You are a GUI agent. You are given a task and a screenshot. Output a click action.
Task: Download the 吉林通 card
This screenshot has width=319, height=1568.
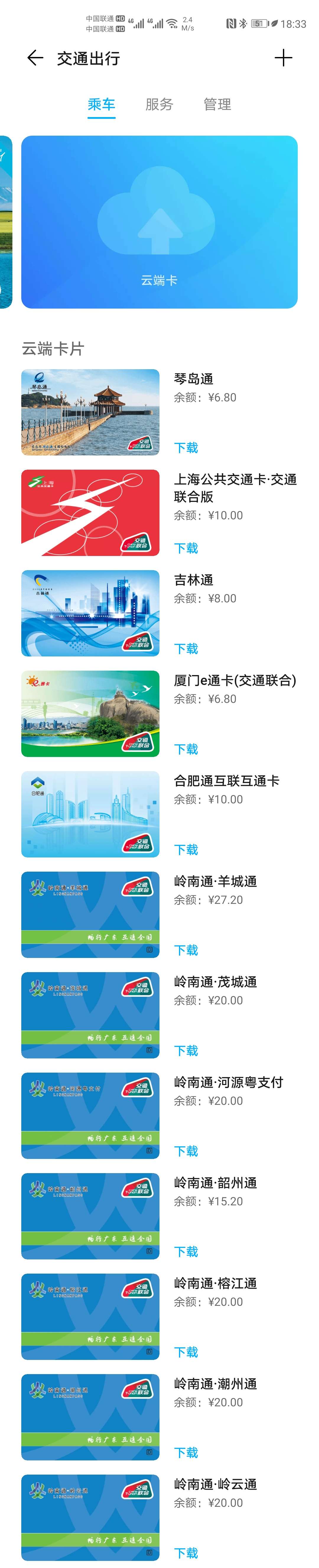186,649
